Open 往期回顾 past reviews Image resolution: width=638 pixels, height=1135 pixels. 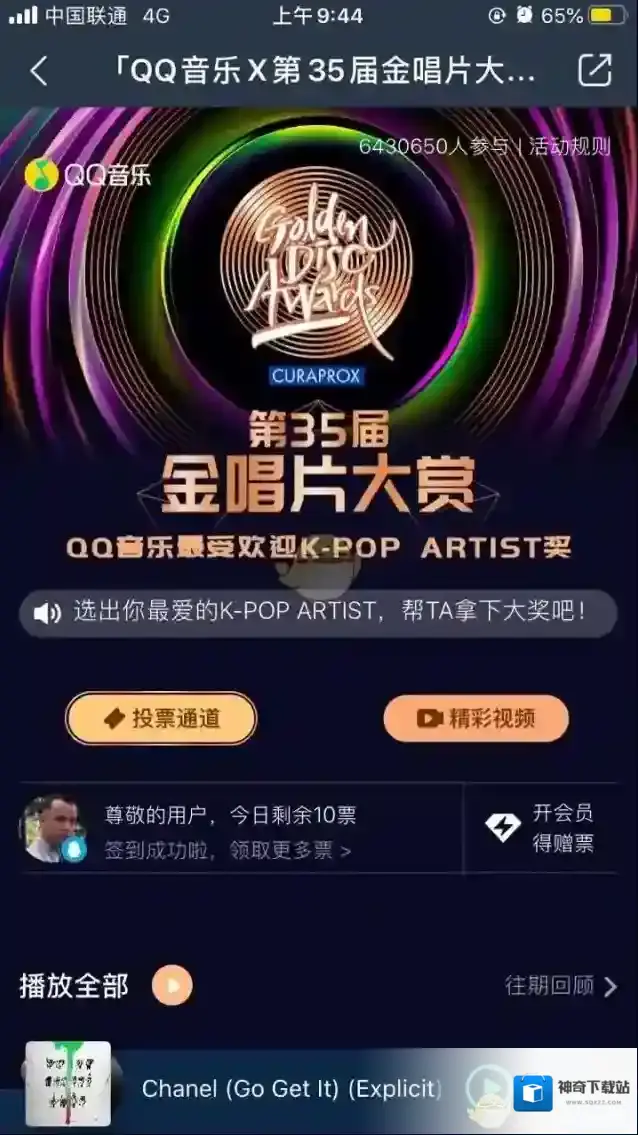pyautogui.click(x=561, y=986)
